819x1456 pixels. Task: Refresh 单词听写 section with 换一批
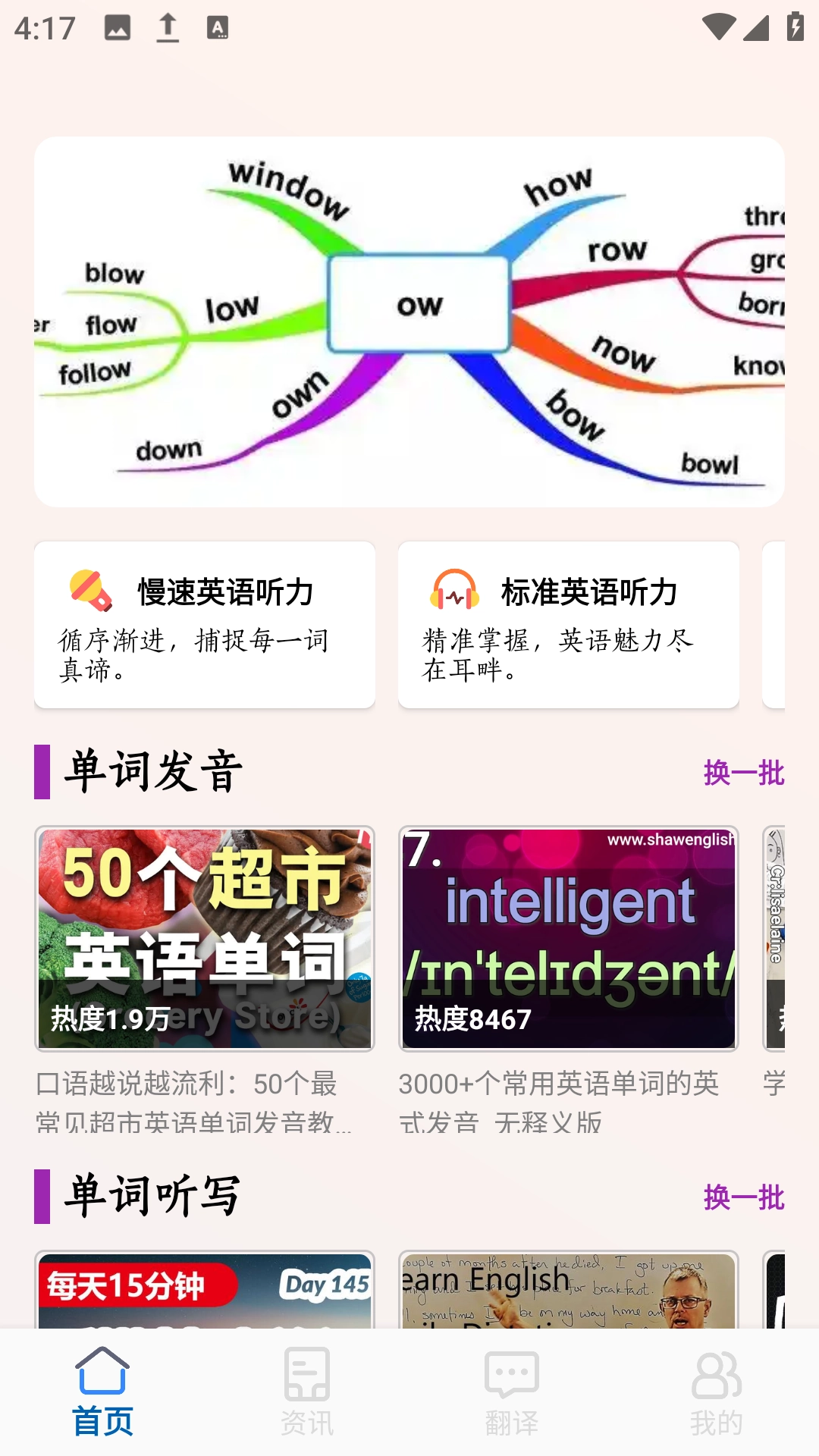(743, 1197)
